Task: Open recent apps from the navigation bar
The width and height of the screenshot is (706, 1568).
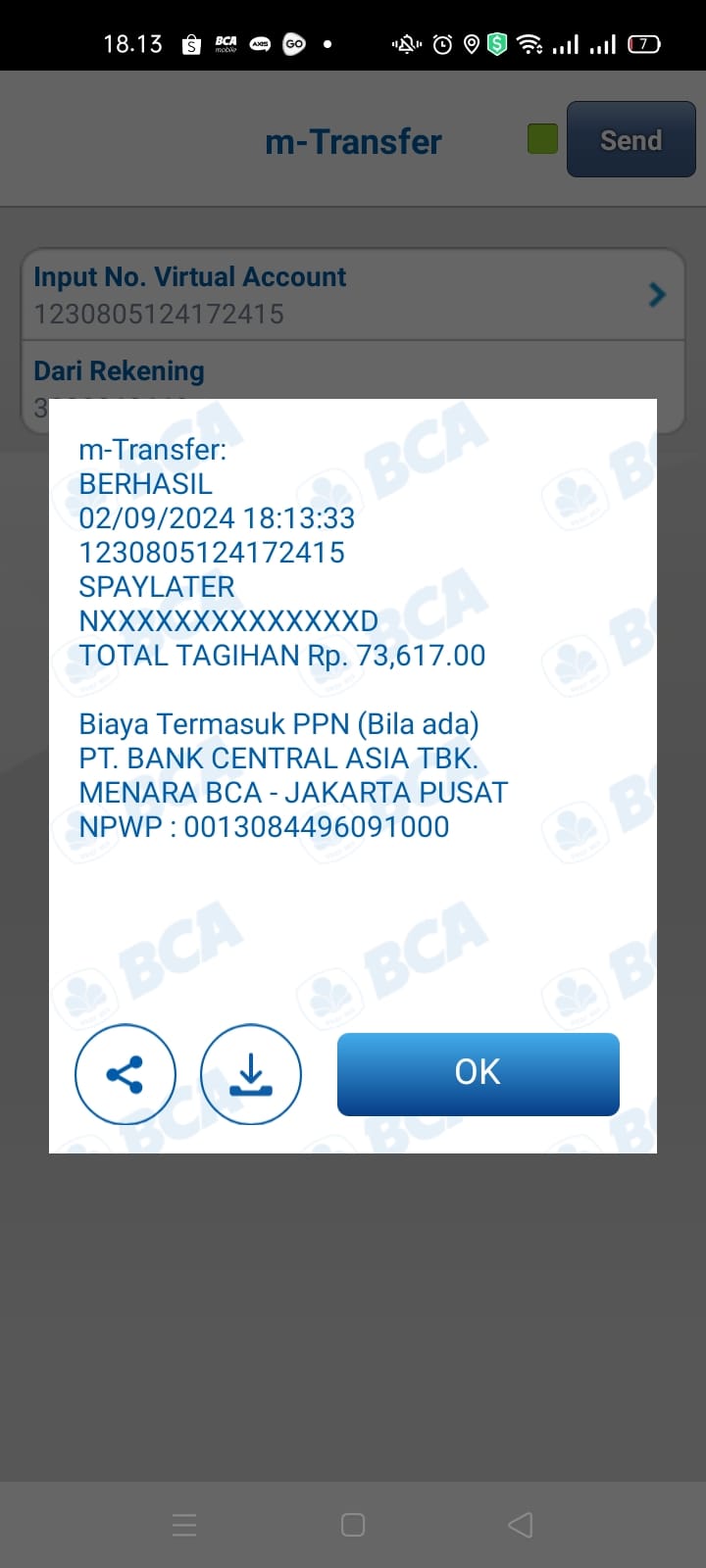Action: tap(184, 1525)
